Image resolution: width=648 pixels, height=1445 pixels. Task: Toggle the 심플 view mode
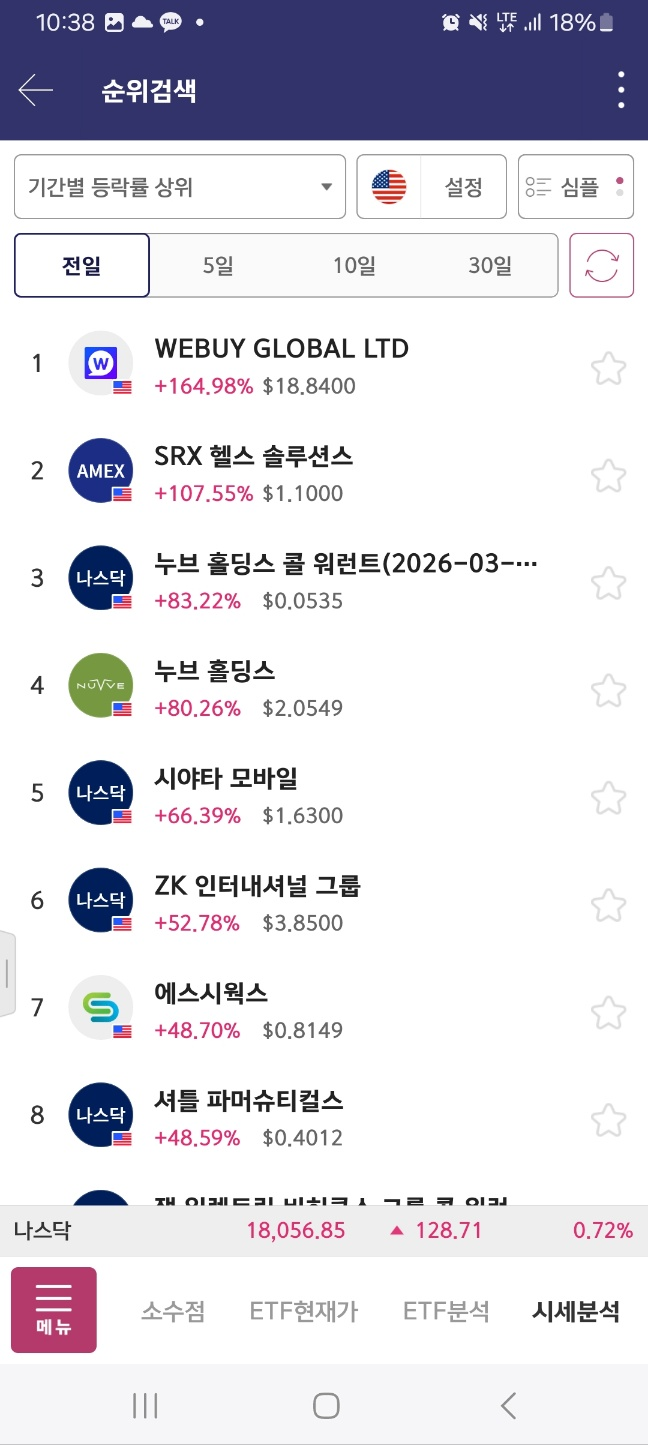(576, 187)
